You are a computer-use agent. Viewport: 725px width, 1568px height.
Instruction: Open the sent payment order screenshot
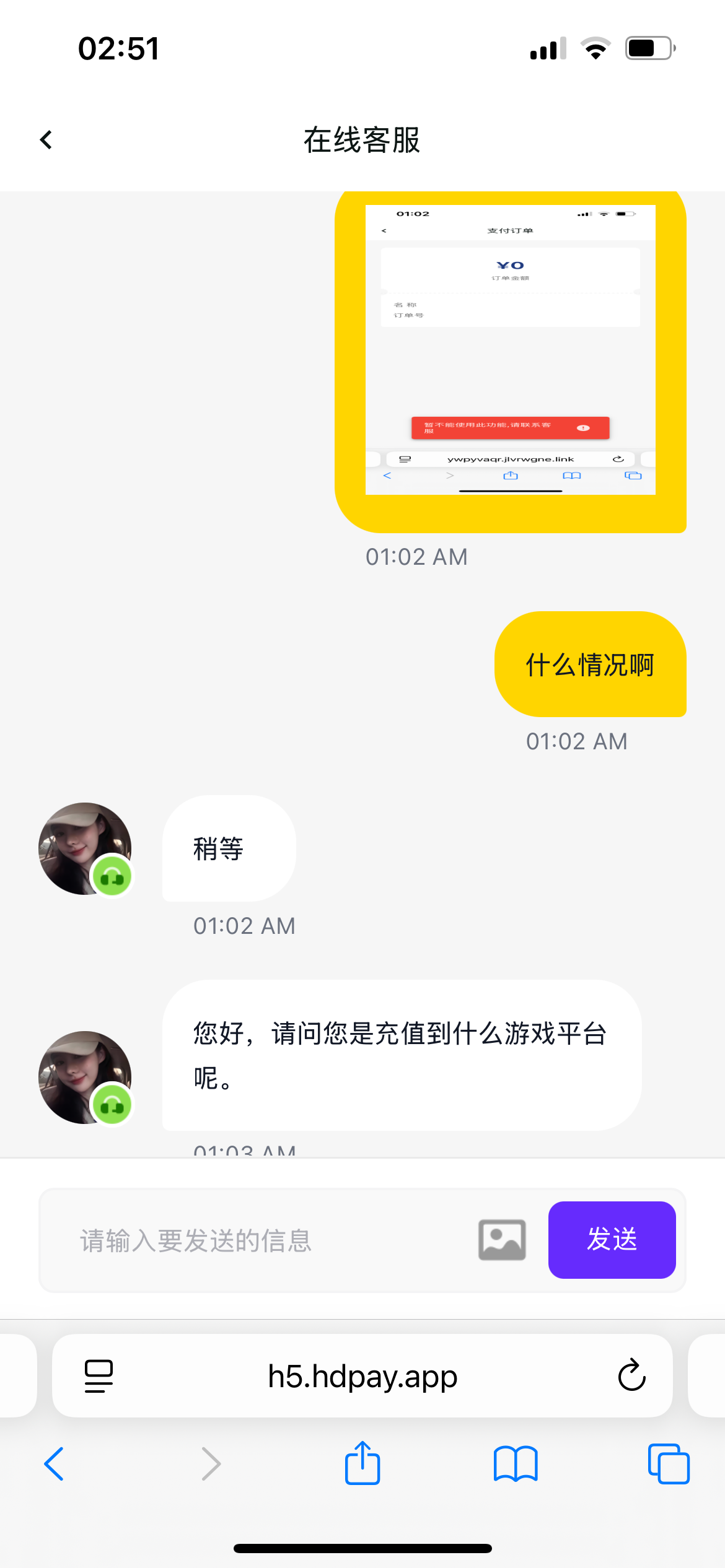[x=510, y=350]
